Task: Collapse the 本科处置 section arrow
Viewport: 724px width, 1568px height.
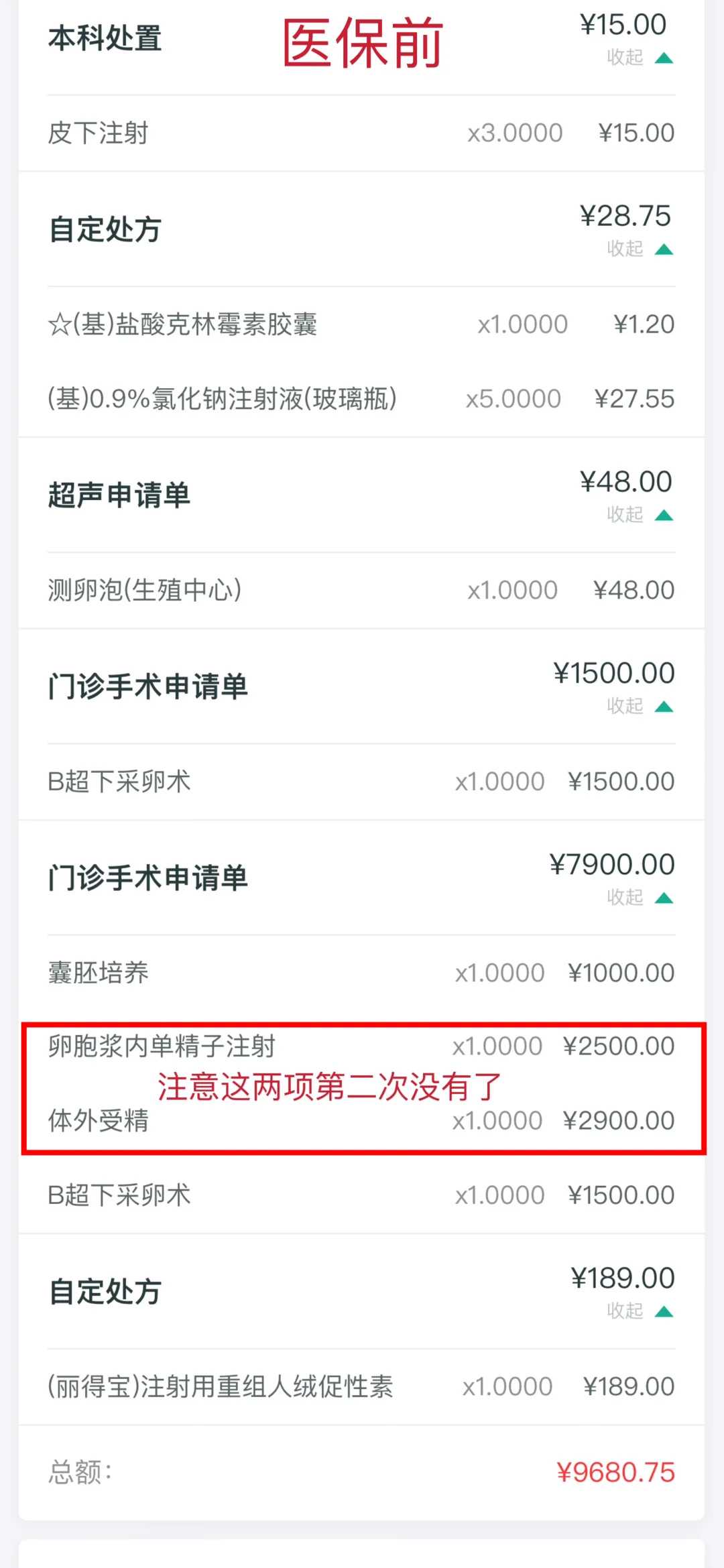Action: click(x=664, y=59)
